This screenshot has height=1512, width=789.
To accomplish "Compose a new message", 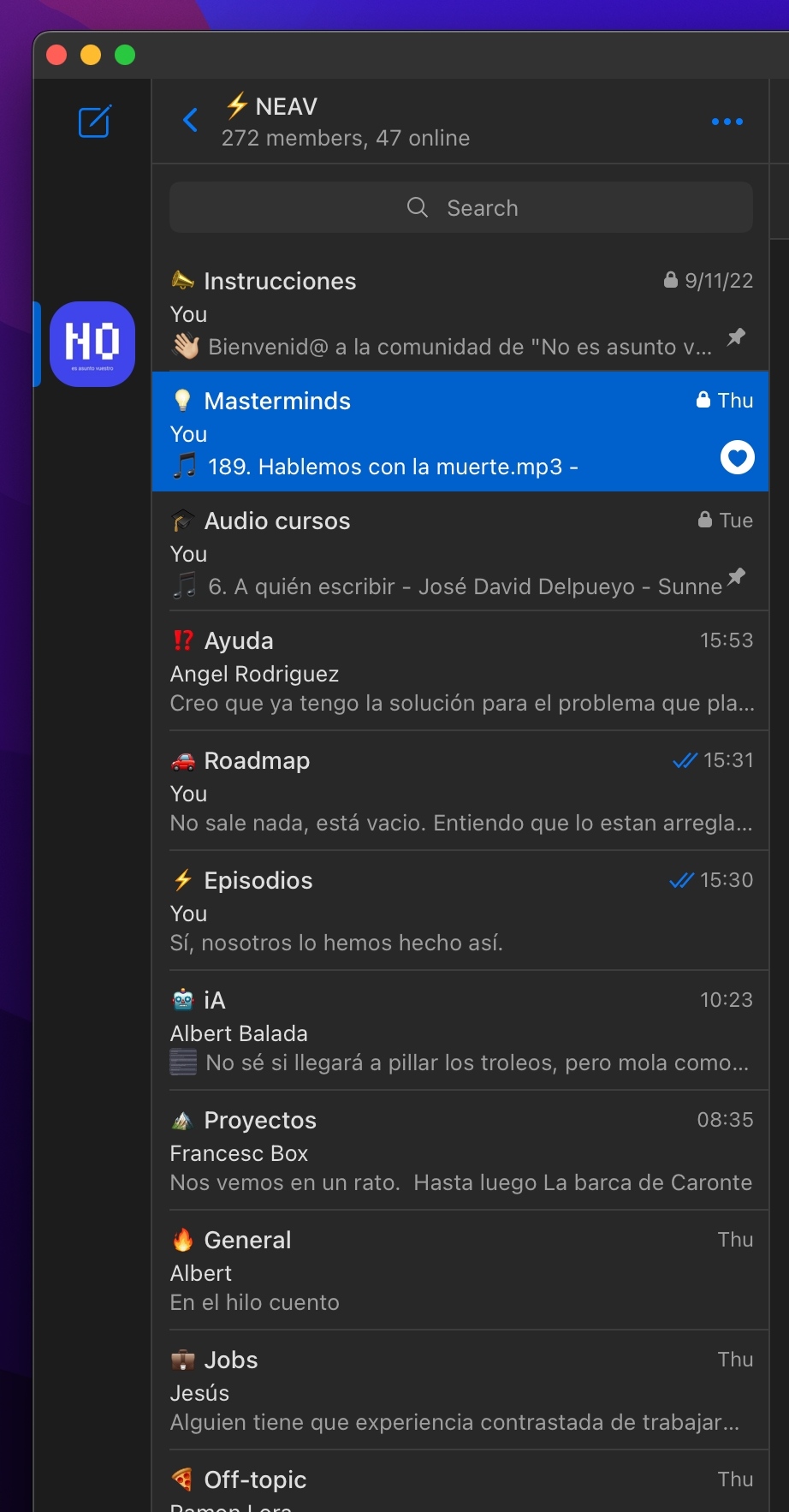I will (x=94, y=122).
